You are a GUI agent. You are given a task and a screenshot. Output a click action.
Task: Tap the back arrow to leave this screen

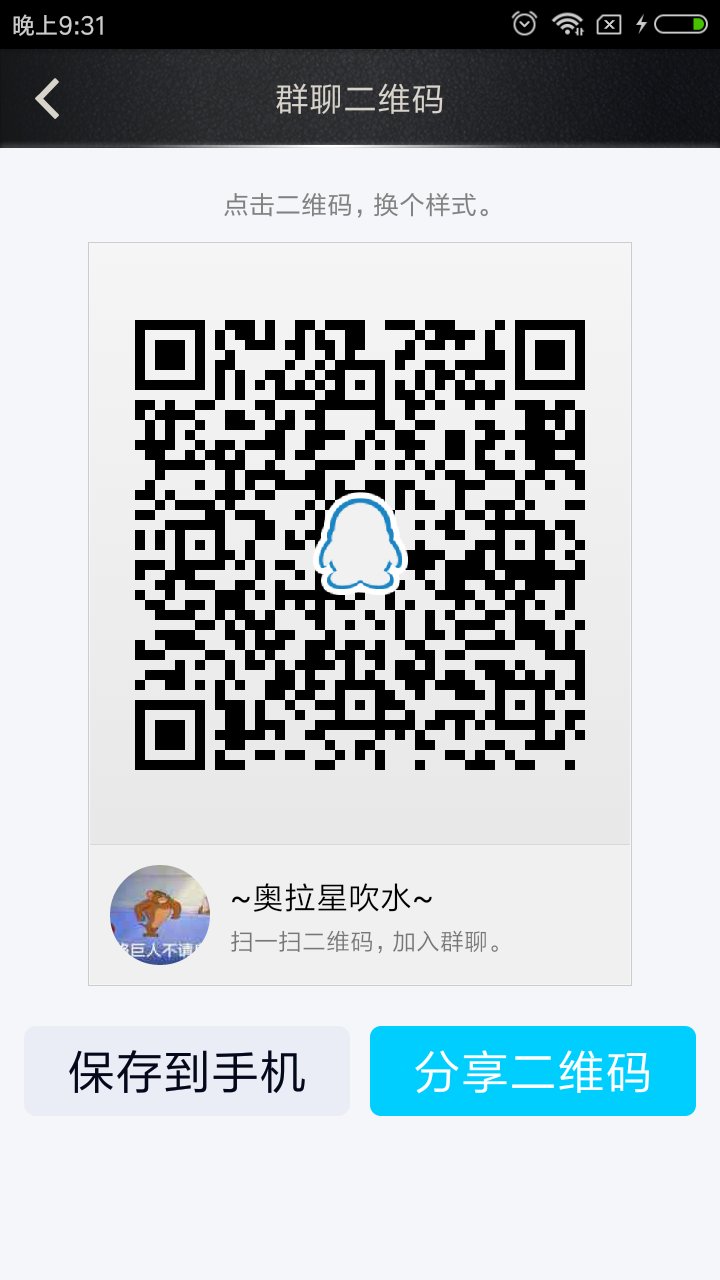coord(45,98)
